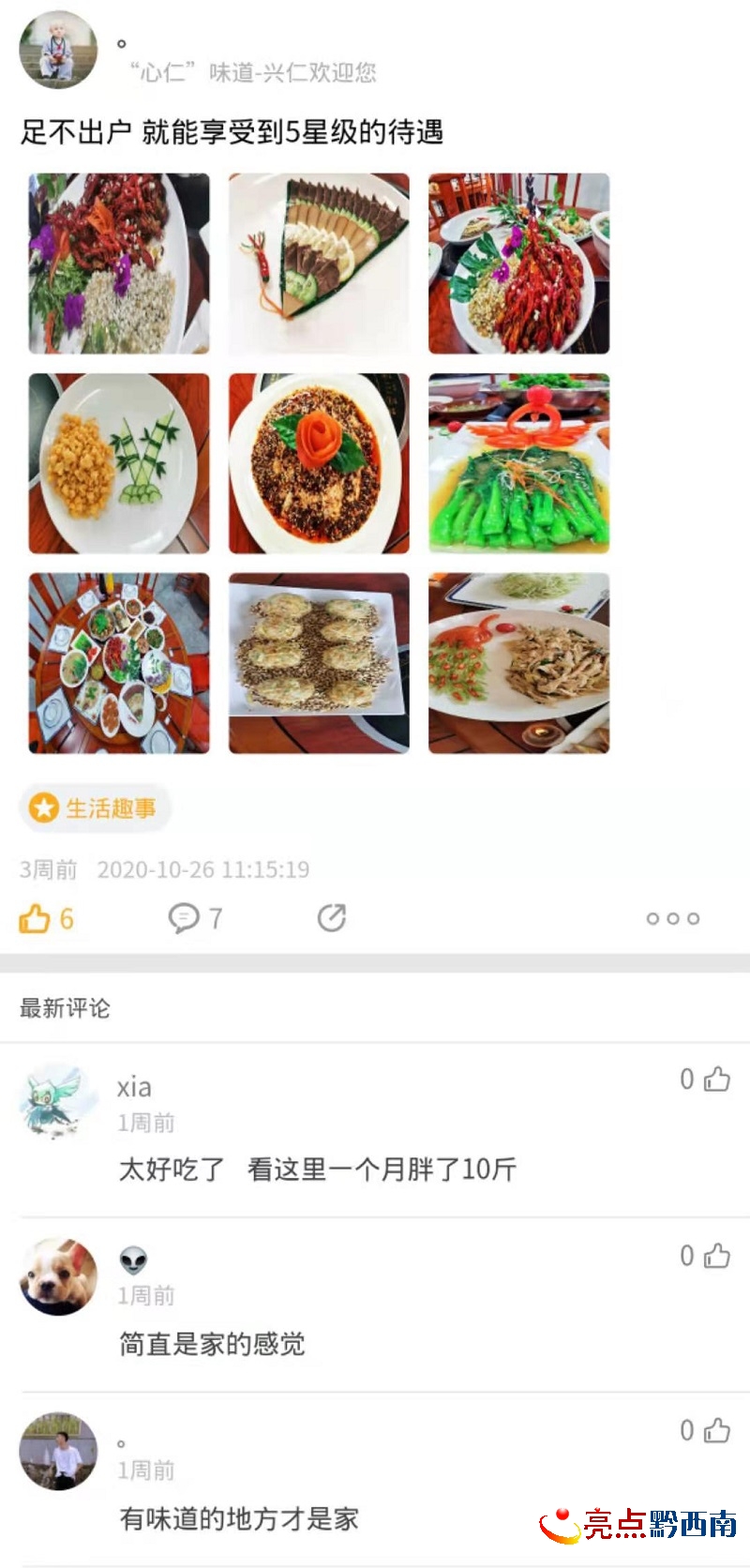View the carrot rose dish photo

click(x=319, y=463)
